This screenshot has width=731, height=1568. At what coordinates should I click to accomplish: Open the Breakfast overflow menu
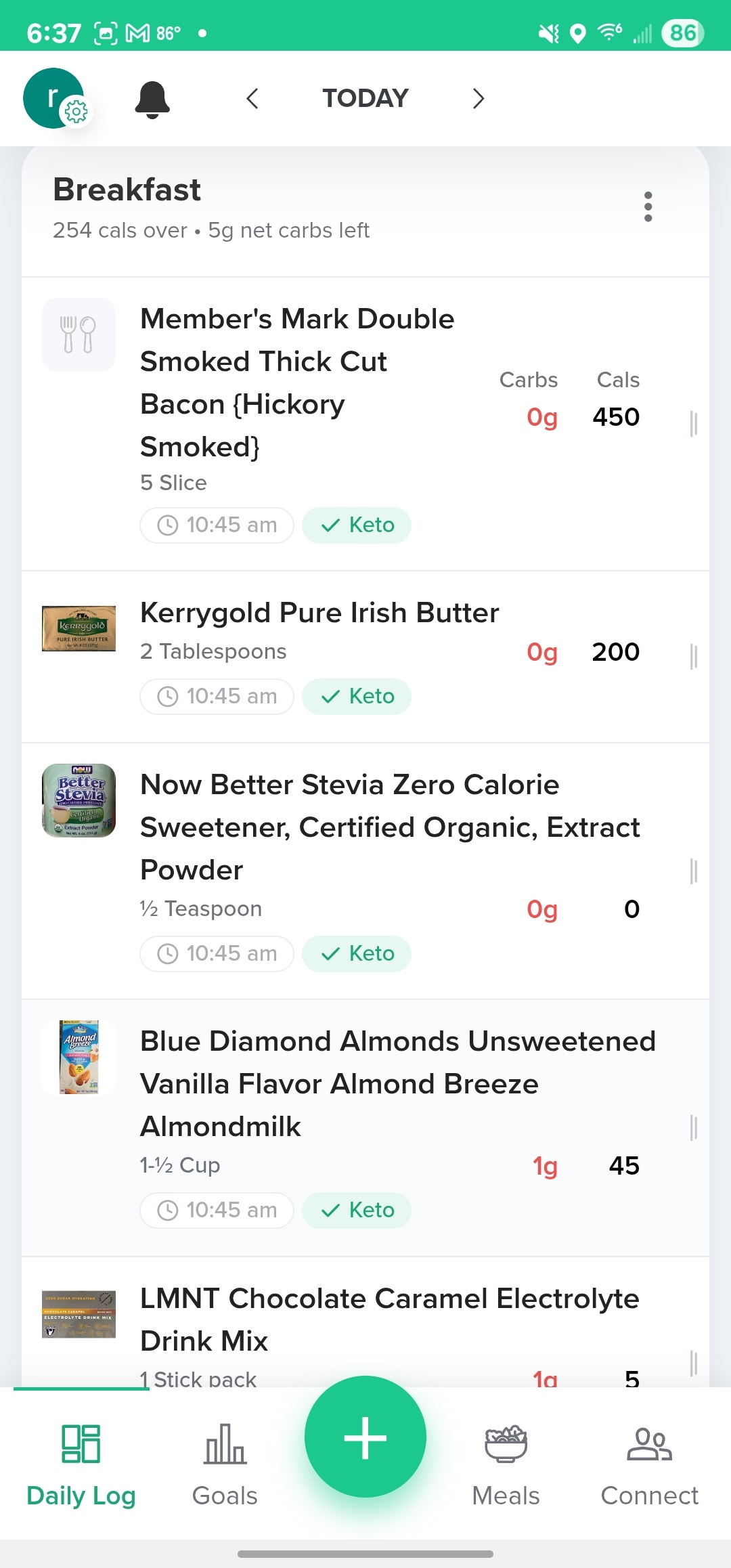click(x=648, y=206)
